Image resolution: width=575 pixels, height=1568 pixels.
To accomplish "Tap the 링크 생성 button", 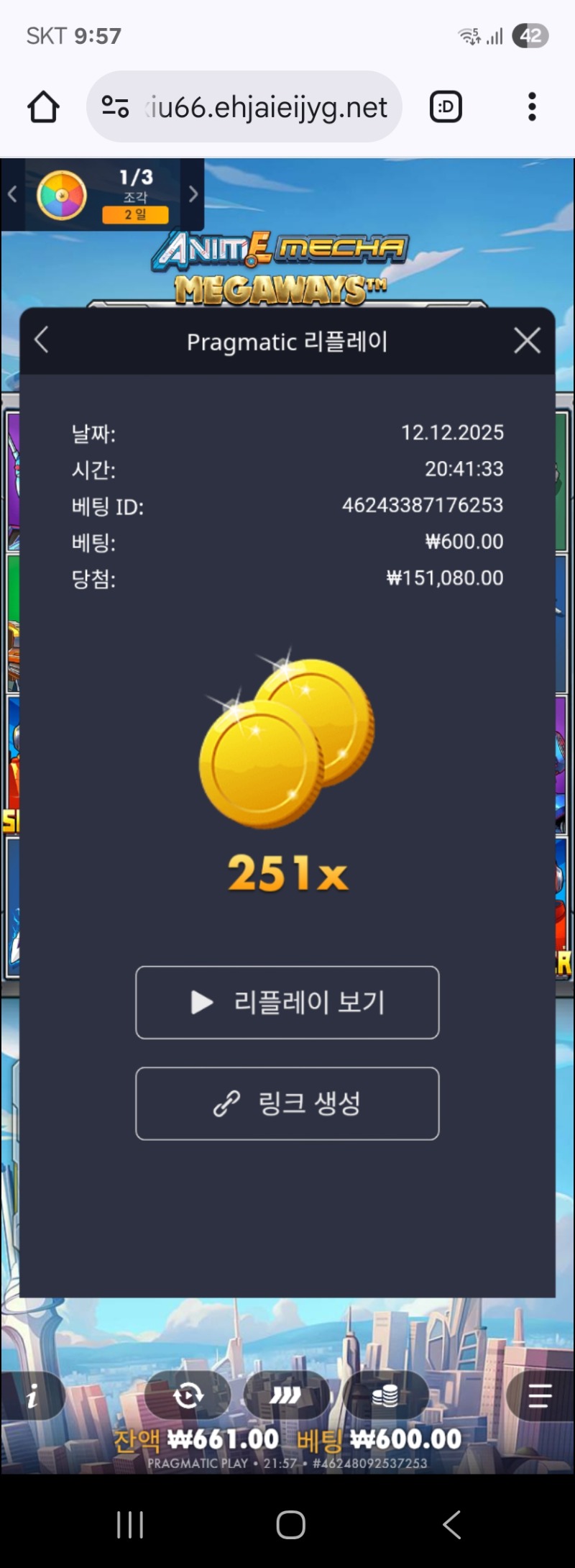I will click(x=287, y=1103).
